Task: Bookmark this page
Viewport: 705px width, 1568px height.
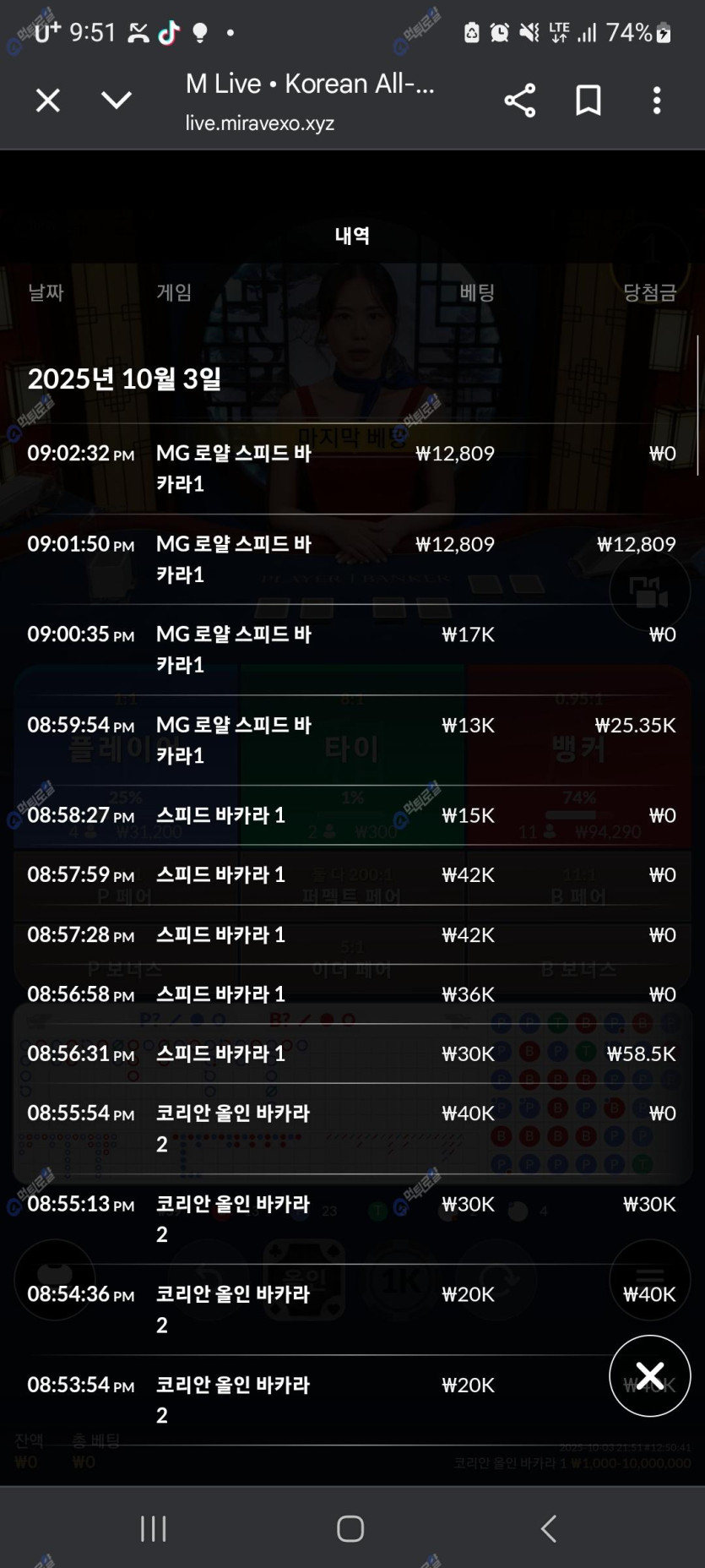Action: click(x=588, y=101)
